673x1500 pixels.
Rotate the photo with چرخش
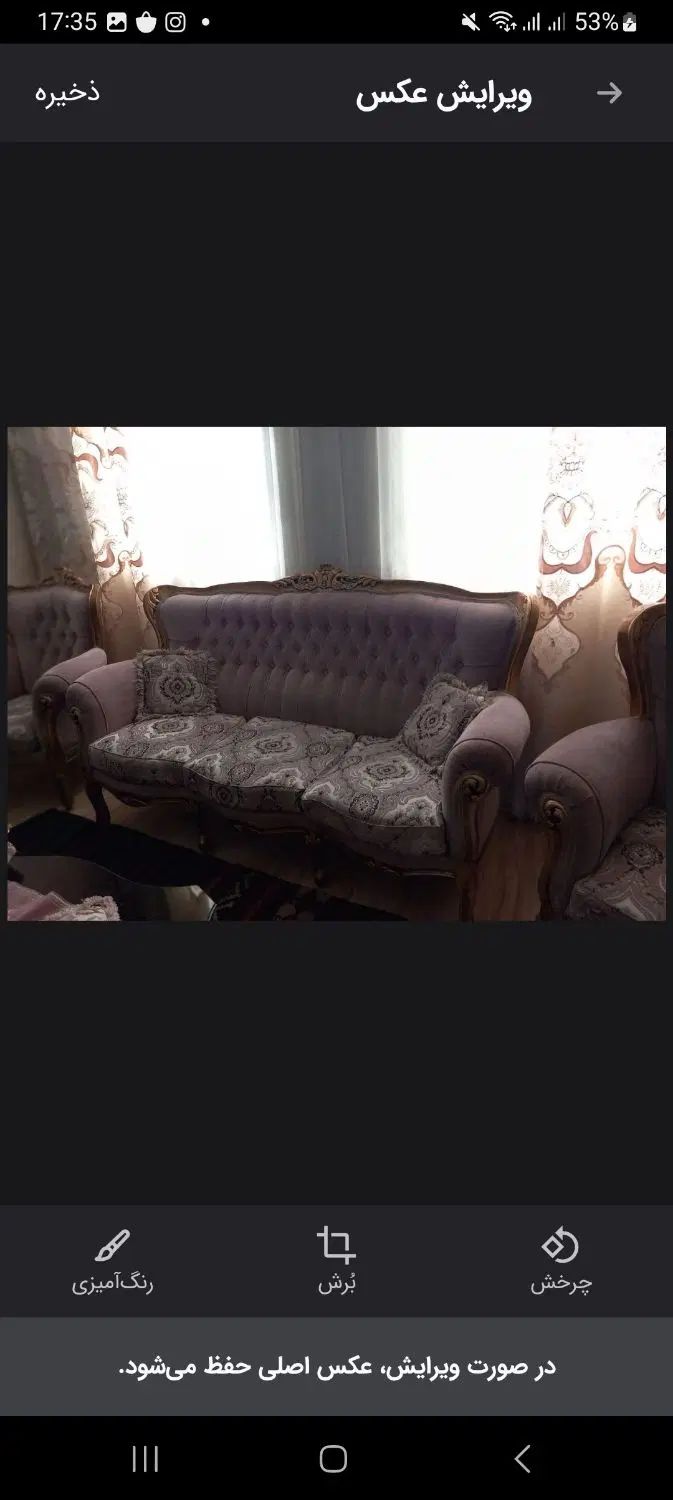560,1261
